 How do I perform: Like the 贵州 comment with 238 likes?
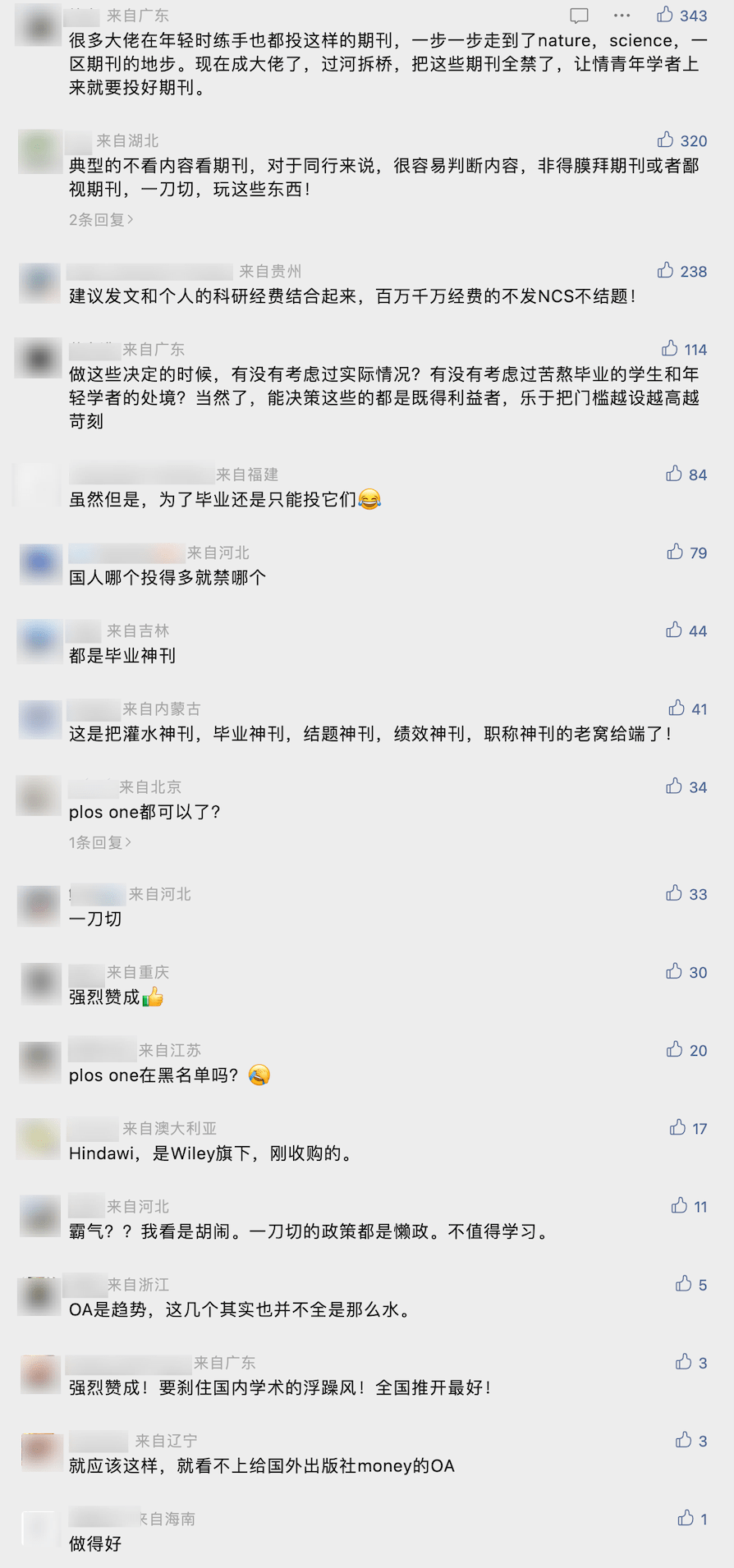665,270
